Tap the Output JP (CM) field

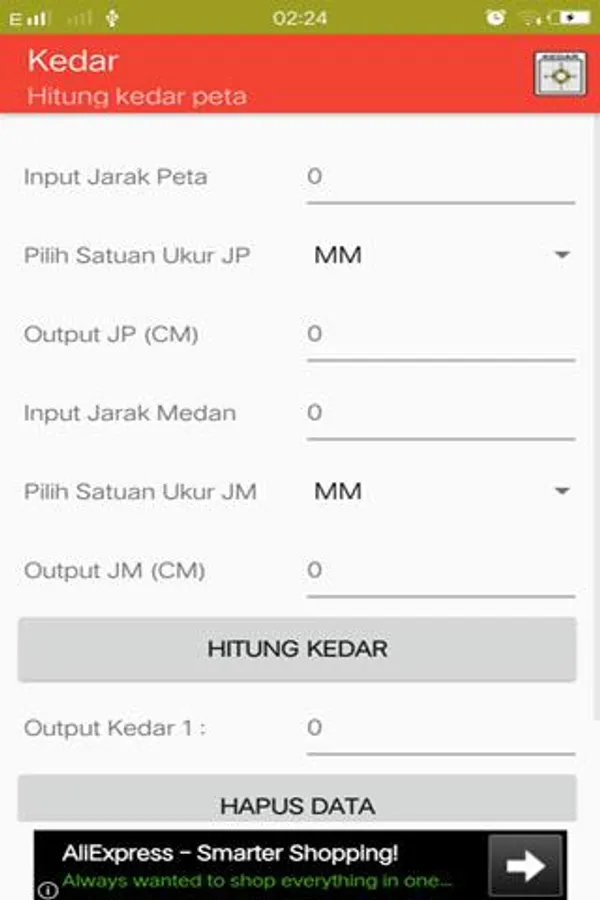pyautogui.click(x=440, y=334)
